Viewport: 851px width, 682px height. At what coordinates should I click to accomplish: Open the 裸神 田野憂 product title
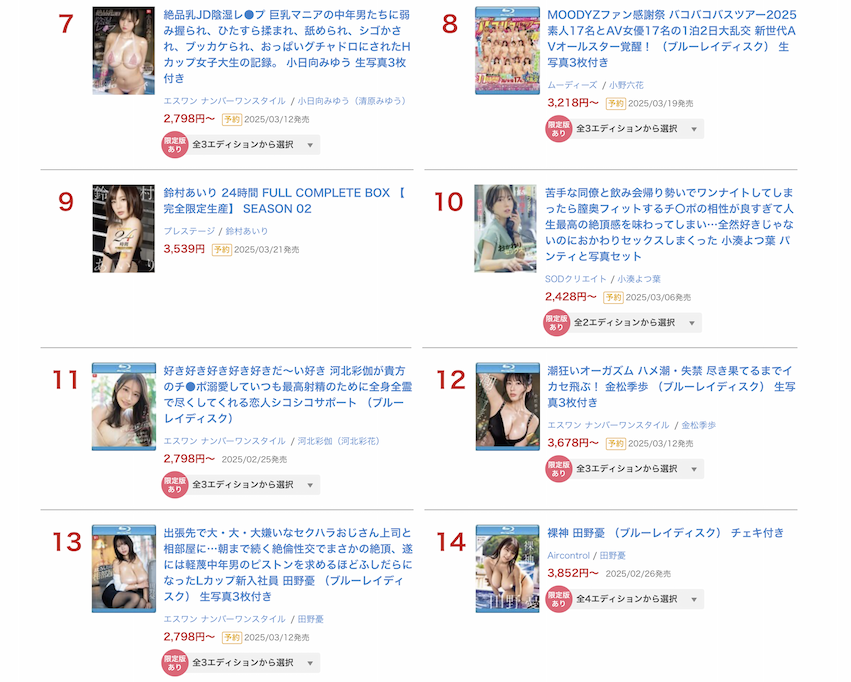click(x=665, y=533)
